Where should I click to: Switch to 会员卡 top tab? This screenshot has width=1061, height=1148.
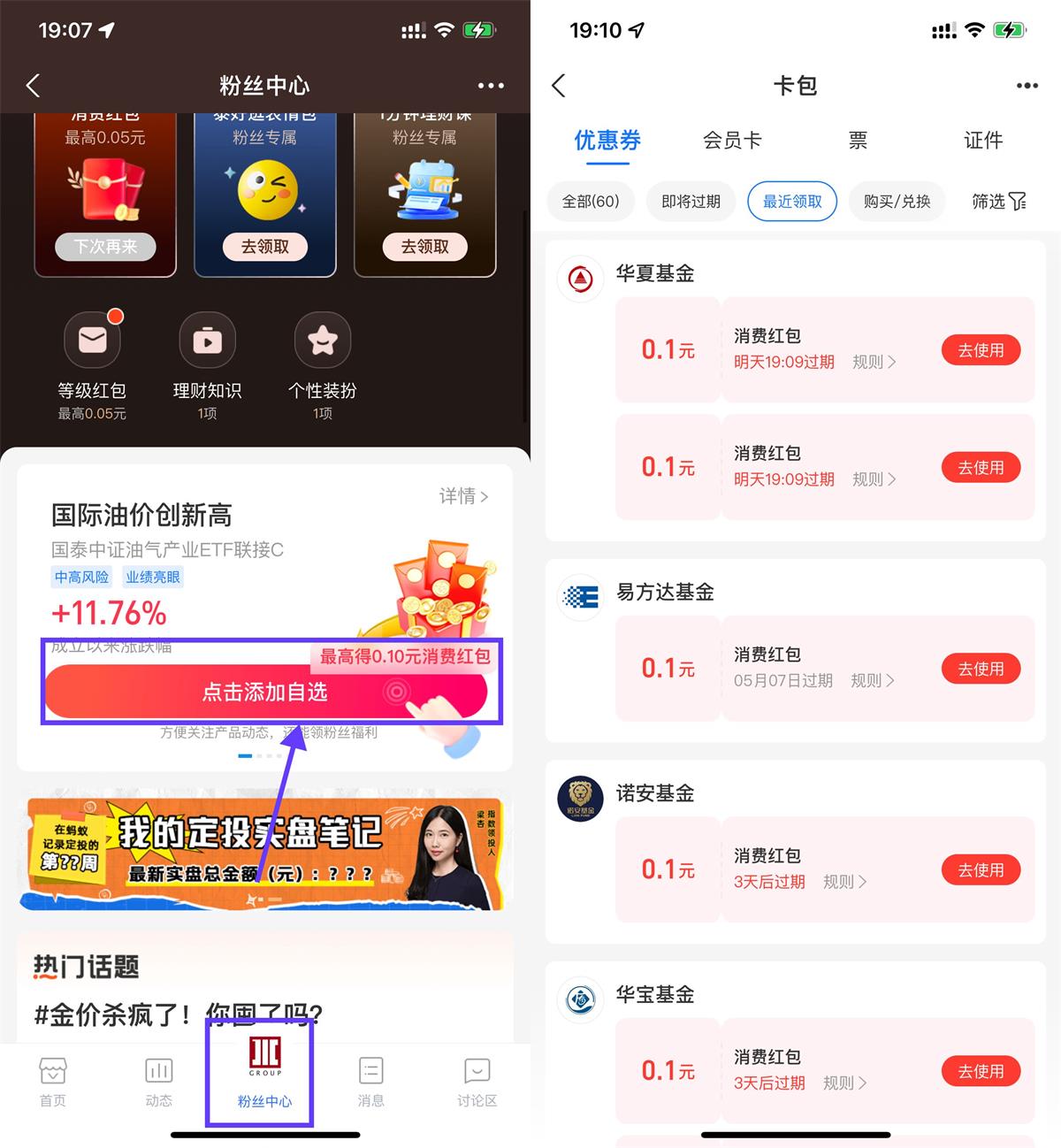[x=732, y=141]
